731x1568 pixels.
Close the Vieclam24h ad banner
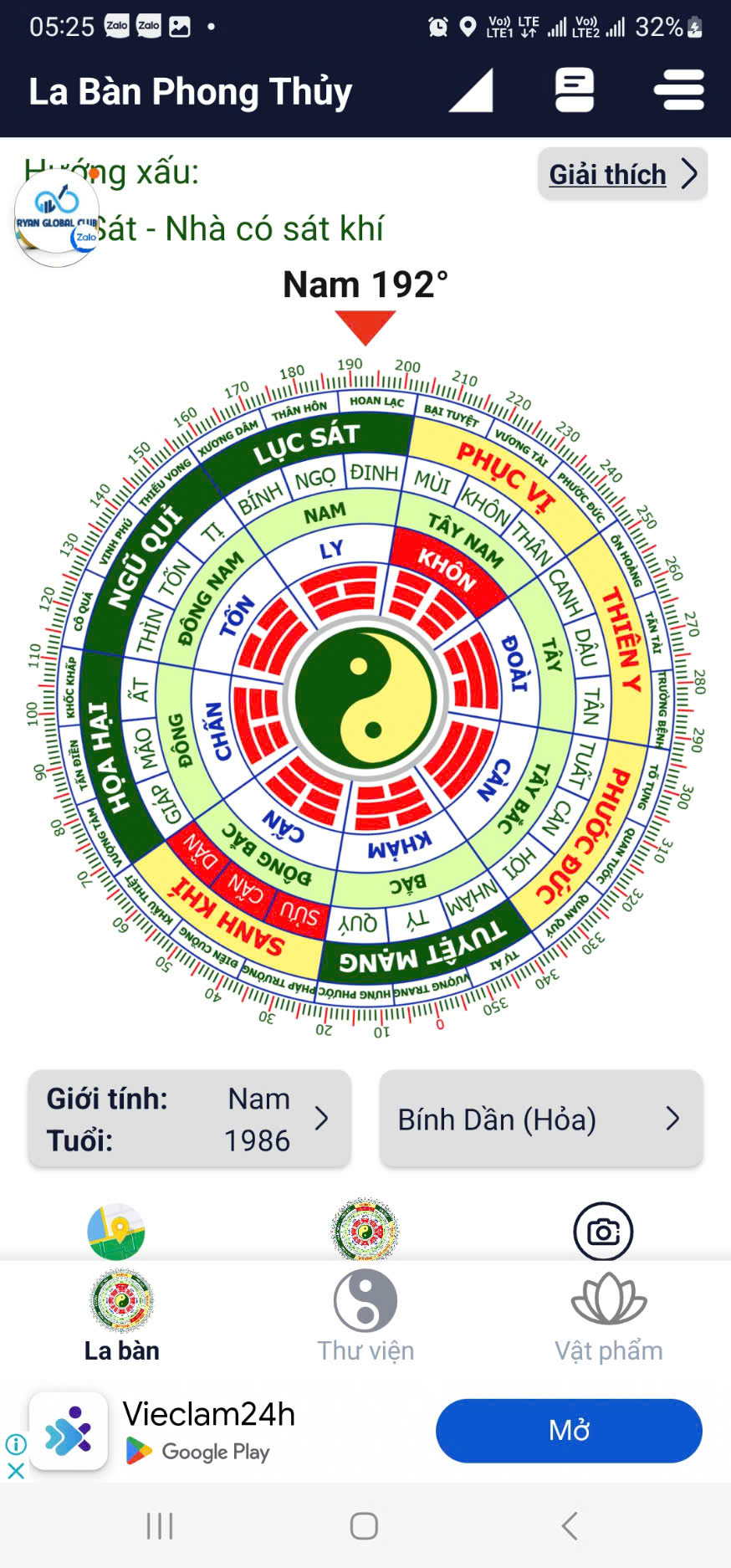click(15, 1470)
